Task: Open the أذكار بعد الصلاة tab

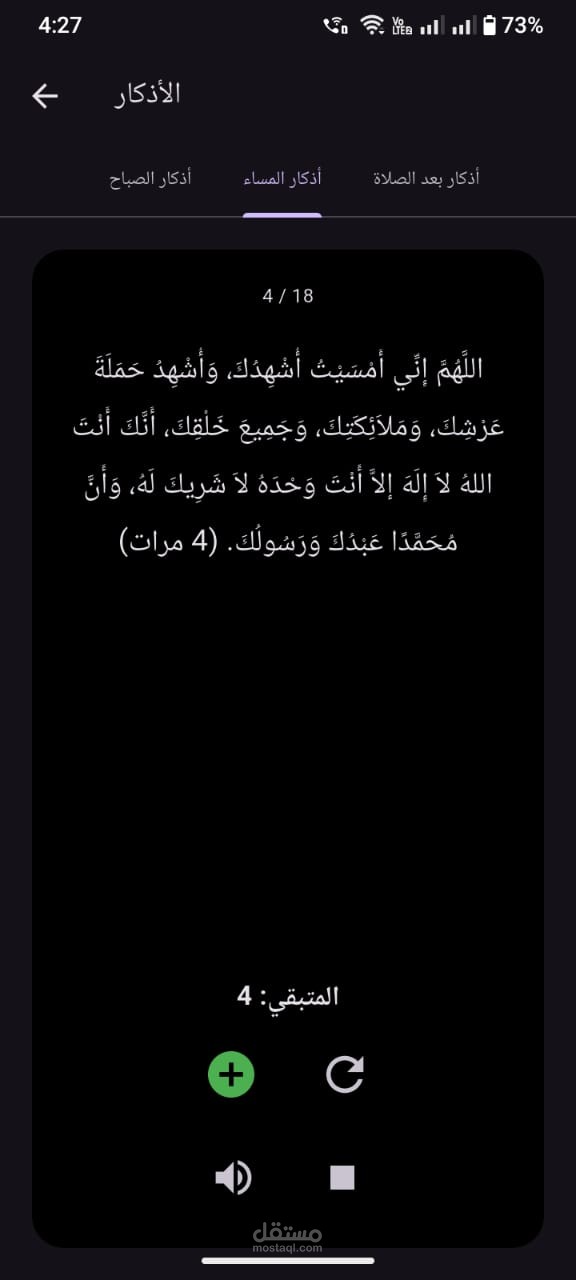Action: point(426,179)
